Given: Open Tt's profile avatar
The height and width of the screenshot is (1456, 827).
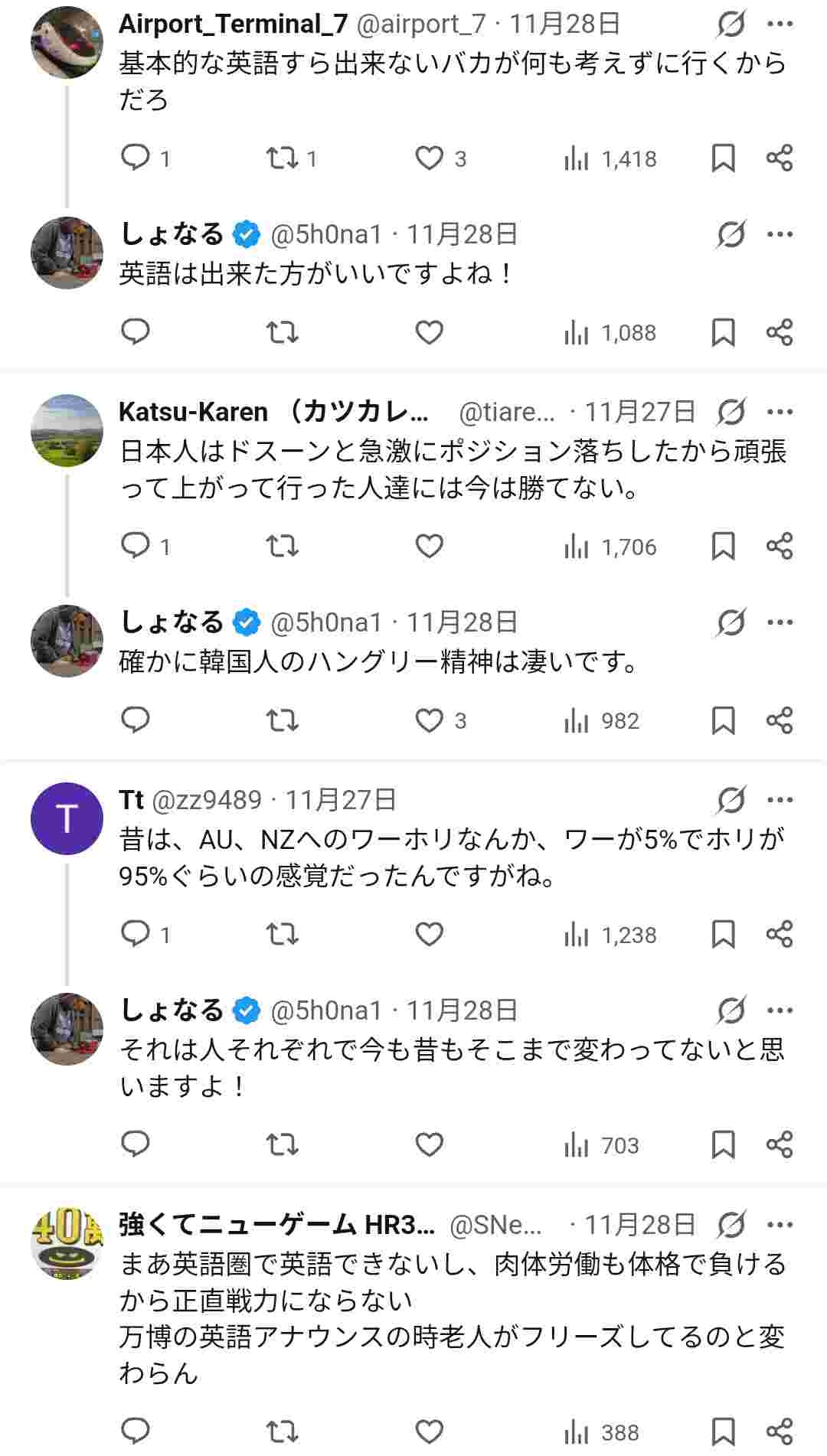Looking at the screenshot, I should (x=67, y=818).
